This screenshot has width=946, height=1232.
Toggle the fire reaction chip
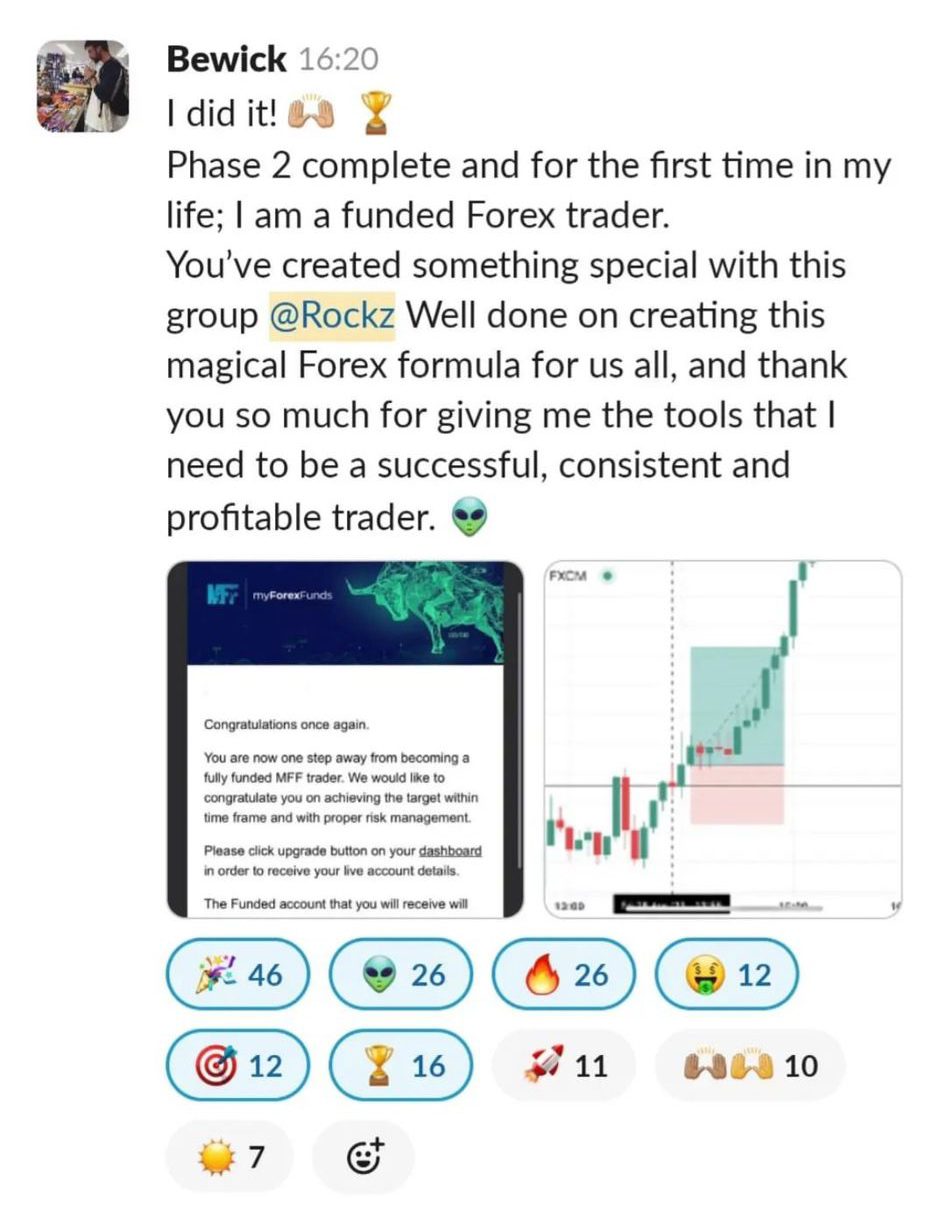tap(564, 974)
